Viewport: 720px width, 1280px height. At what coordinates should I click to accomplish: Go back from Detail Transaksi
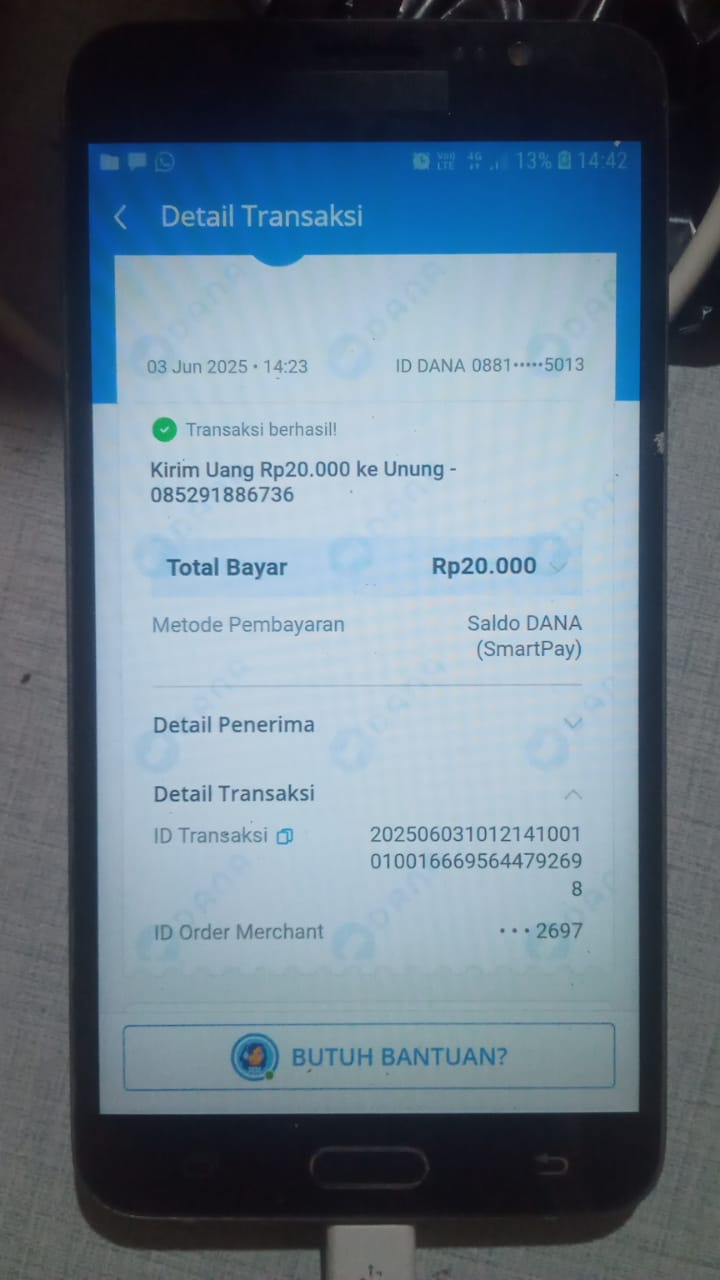tap(121, 217)
